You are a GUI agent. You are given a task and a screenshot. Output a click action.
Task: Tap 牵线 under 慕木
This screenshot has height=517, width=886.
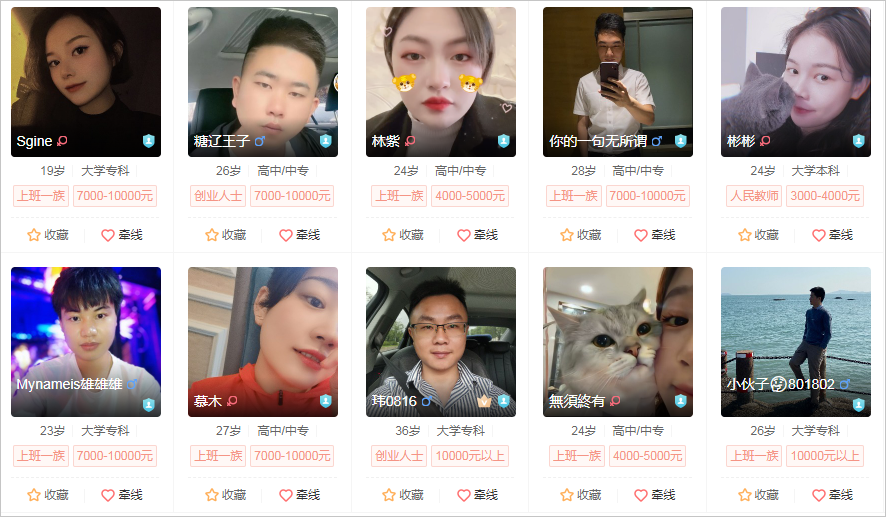pyautogui.click(x=299, y=495)
